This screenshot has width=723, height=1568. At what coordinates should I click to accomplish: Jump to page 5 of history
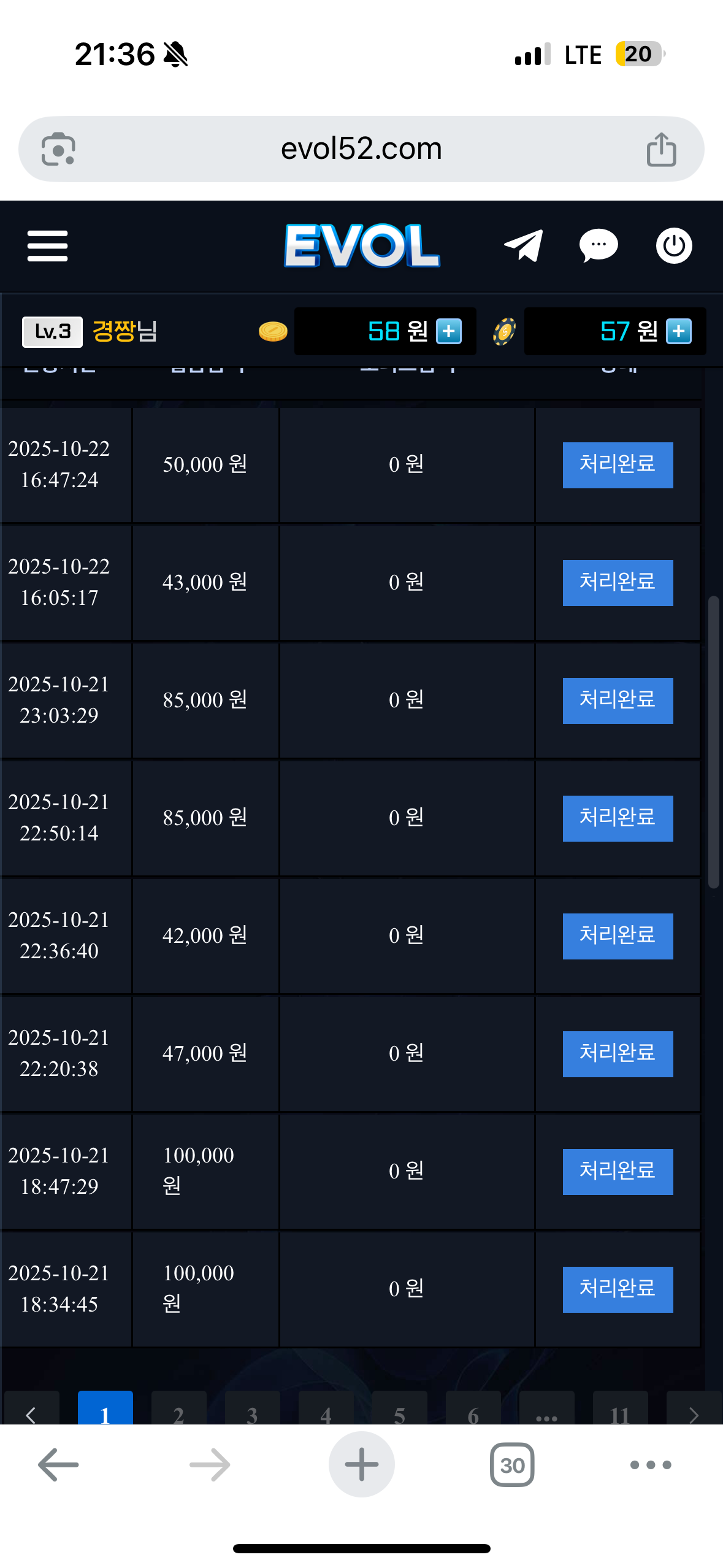pyautogui.click(x=399, y=1410)
